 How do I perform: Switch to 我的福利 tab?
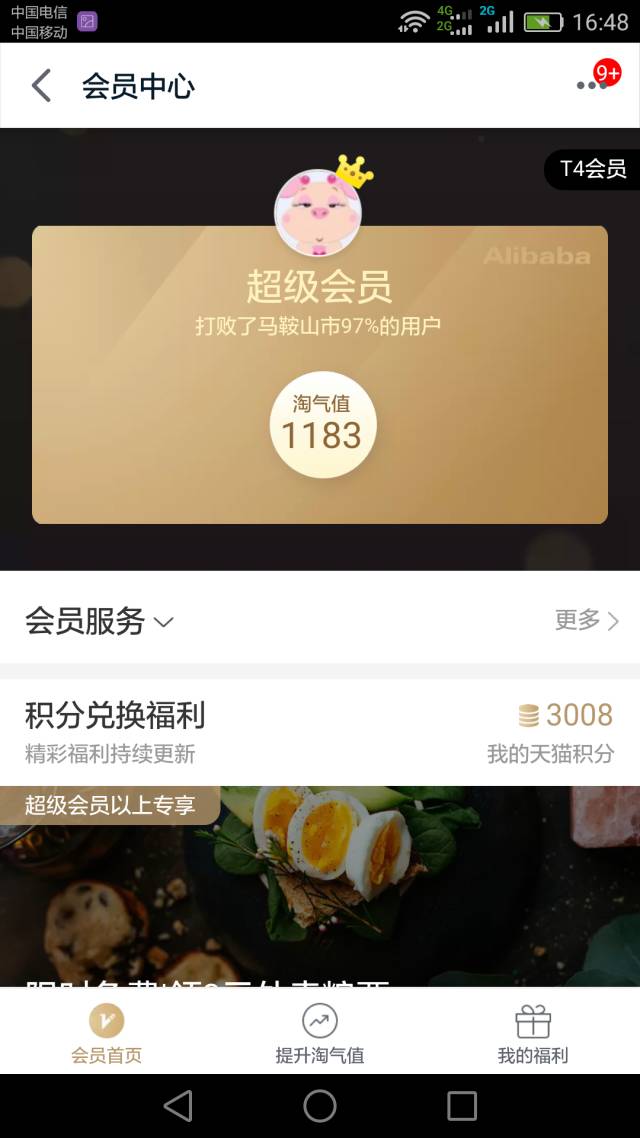coord(533,1034)
